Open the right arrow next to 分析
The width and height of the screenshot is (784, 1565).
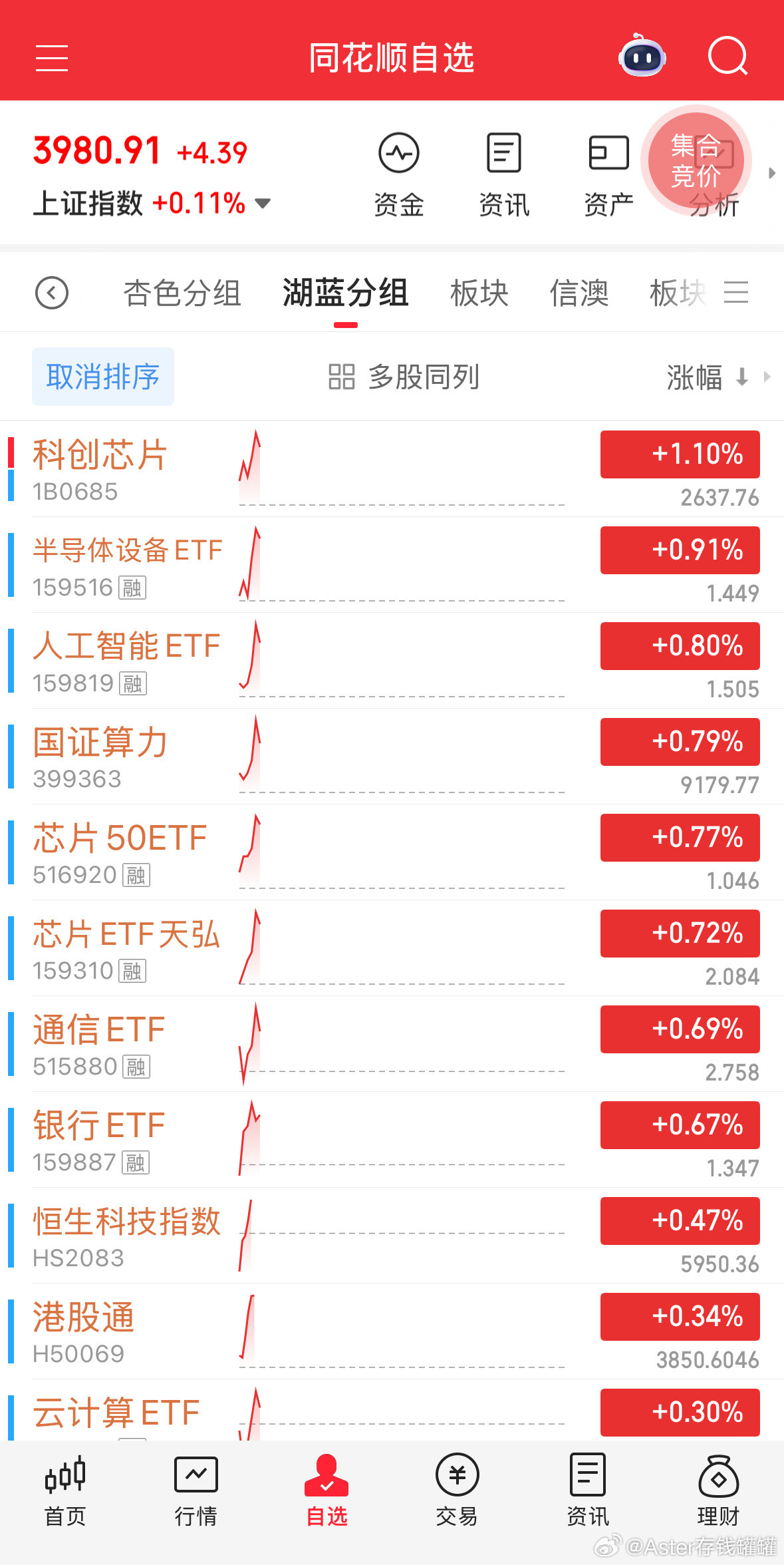coord(771,172)
